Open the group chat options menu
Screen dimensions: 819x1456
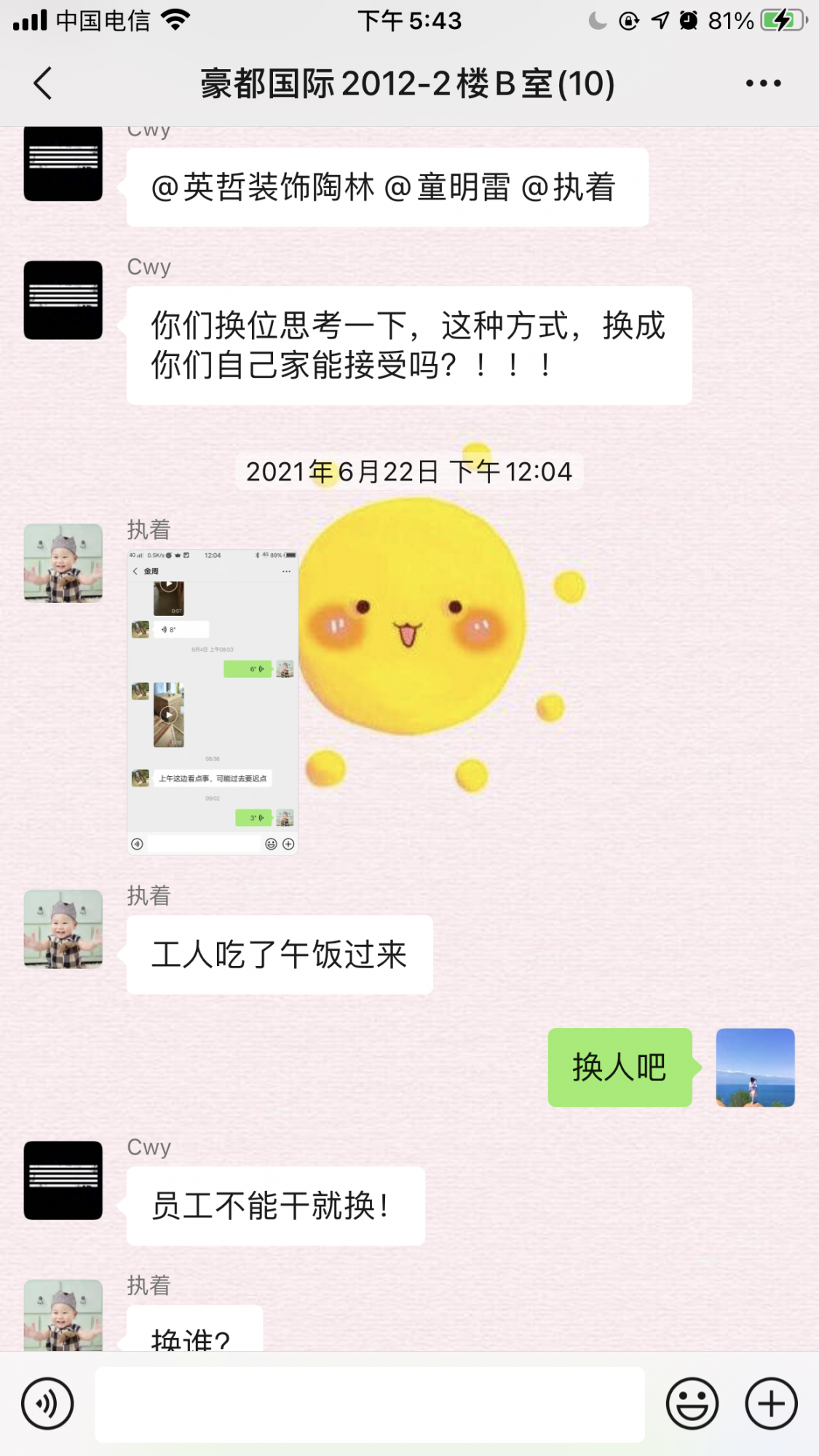point(763,83)
